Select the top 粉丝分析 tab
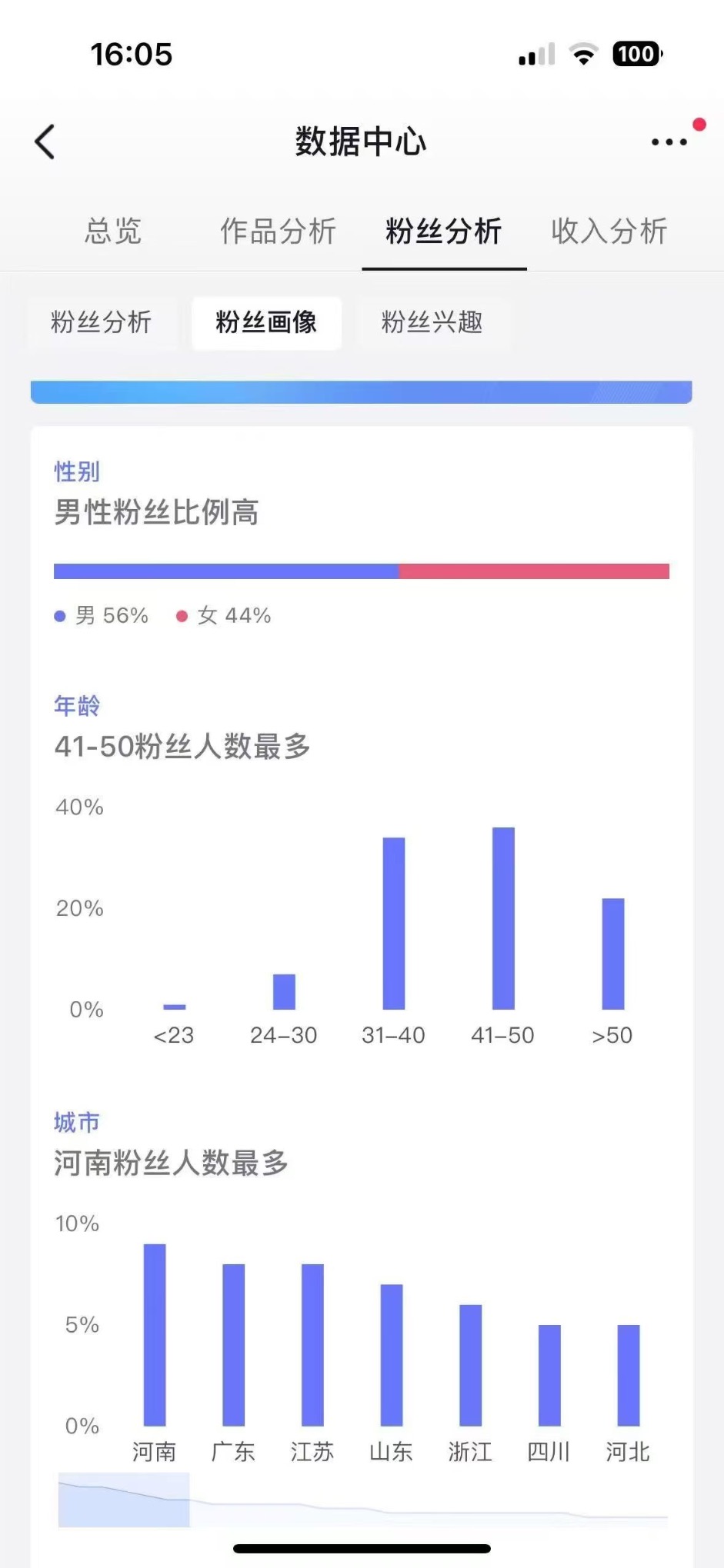This screenshot has width=724, height=1568. [x=444, y=231]
